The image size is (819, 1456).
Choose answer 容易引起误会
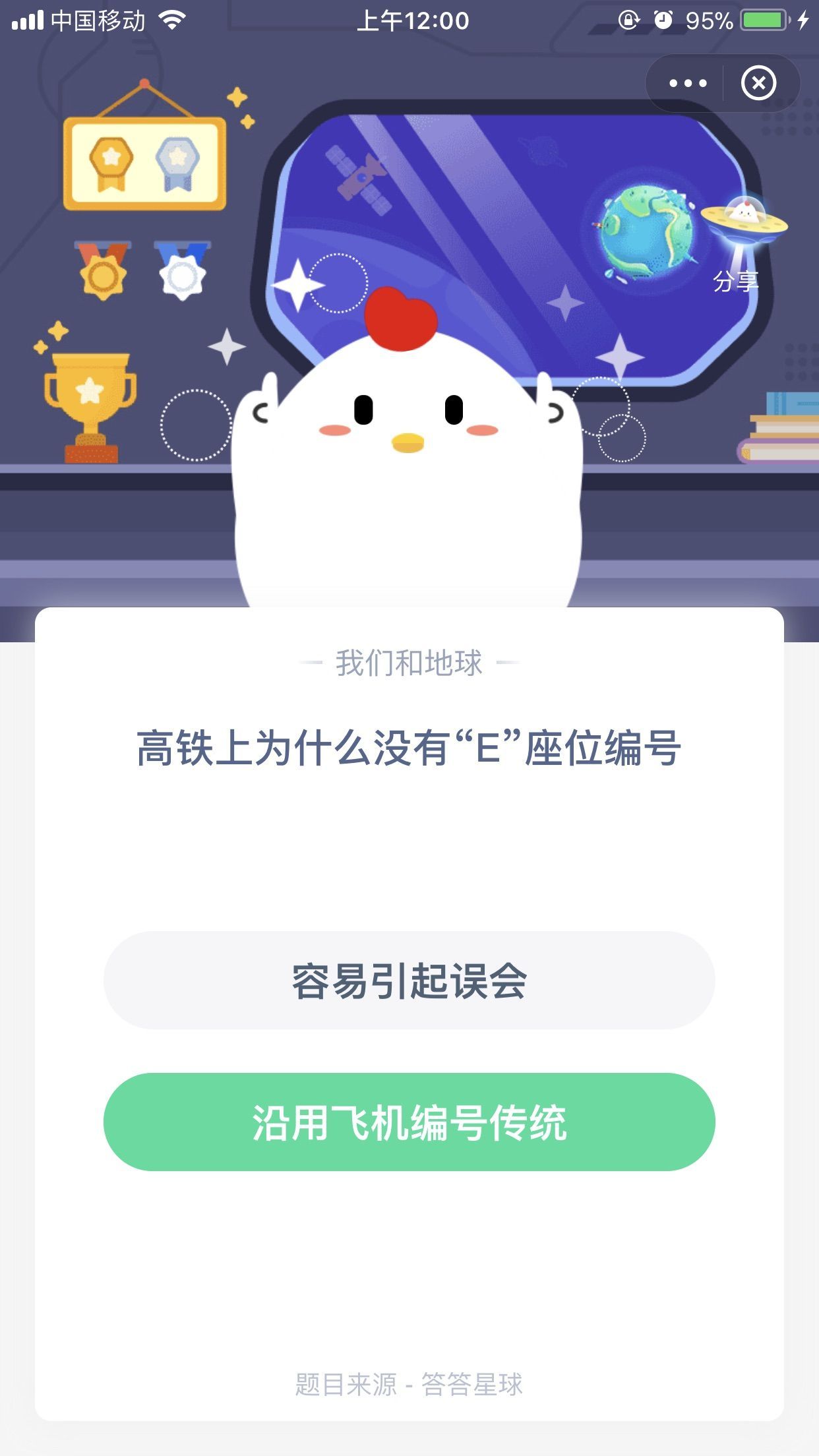(x=409, y=981)
